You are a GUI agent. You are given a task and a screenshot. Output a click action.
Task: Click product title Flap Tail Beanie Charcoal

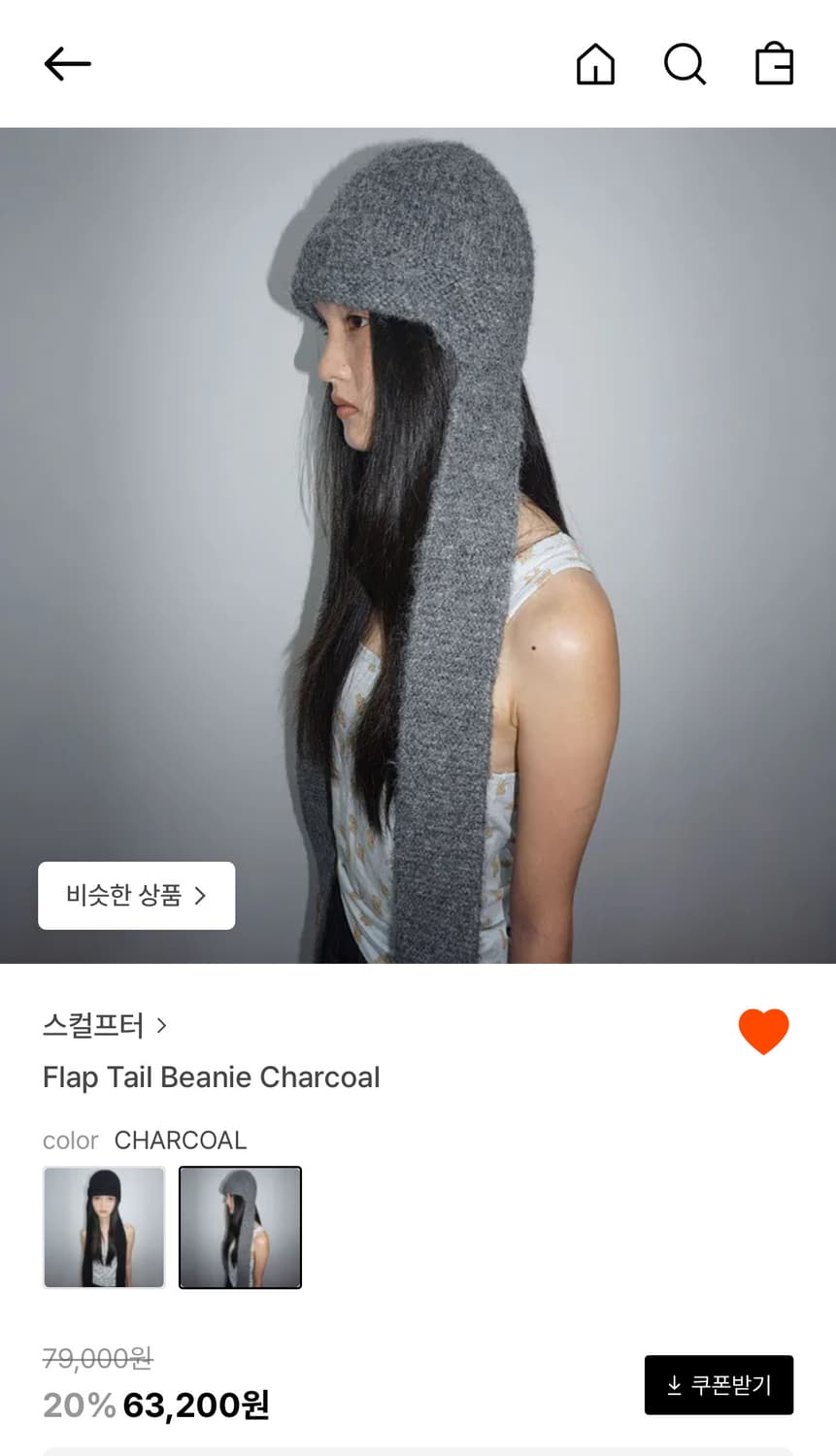(211, 1077)
